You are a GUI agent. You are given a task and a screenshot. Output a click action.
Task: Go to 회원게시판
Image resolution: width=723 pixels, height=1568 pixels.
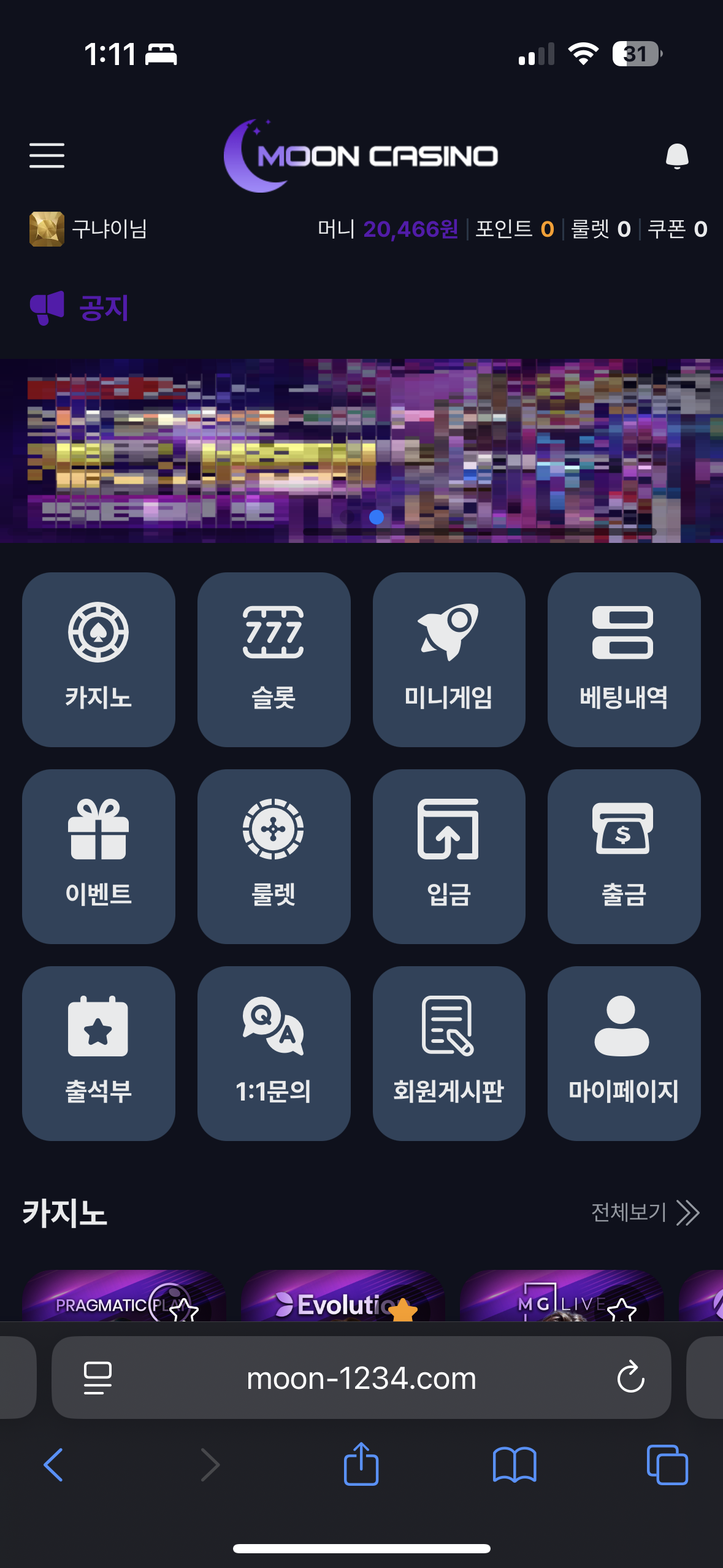pyautogui.click(x=449, y=1053)
